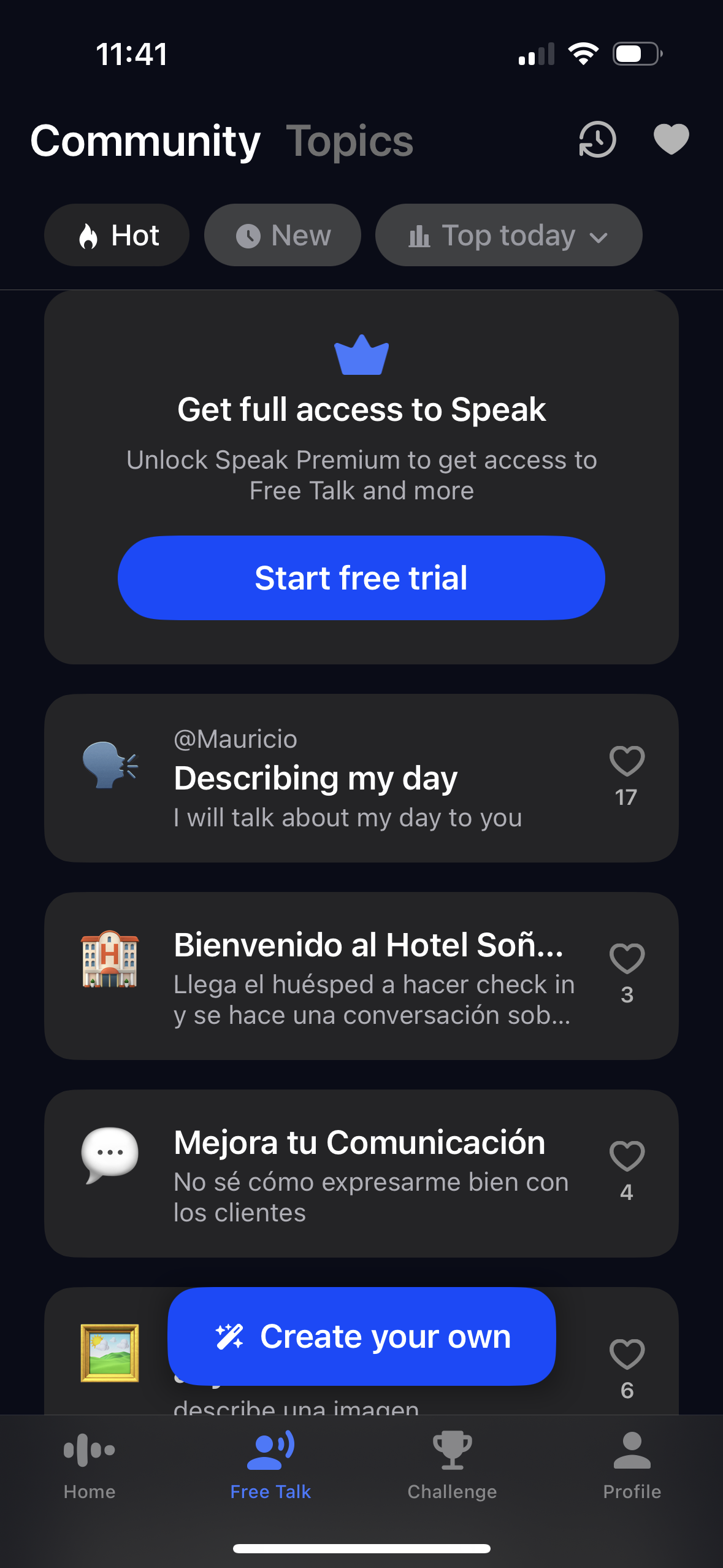Screen dimensions: 723x1568
Task: Select the New filter chip
Action: [x=282, y=235]
